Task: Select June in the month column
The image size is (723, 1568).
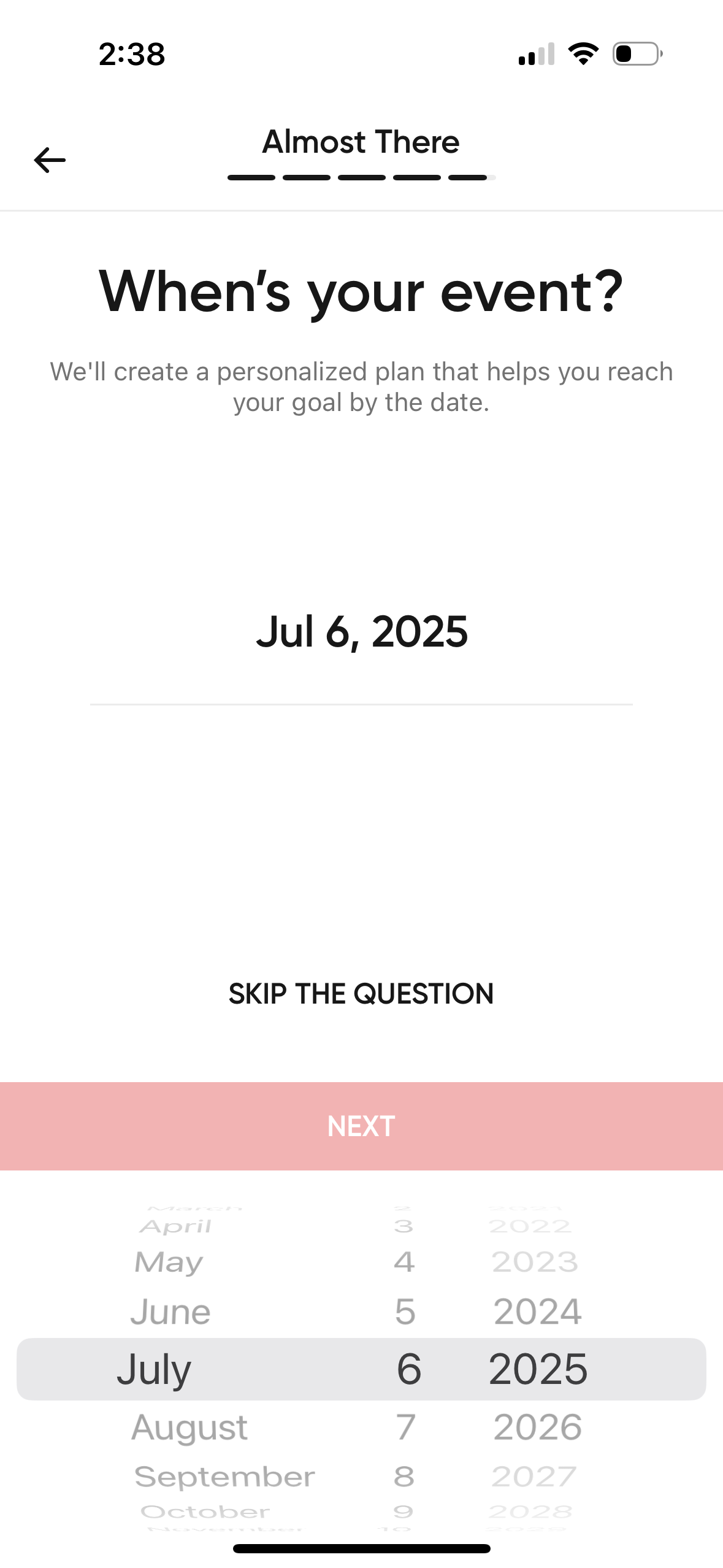Action: [170, 1311]
